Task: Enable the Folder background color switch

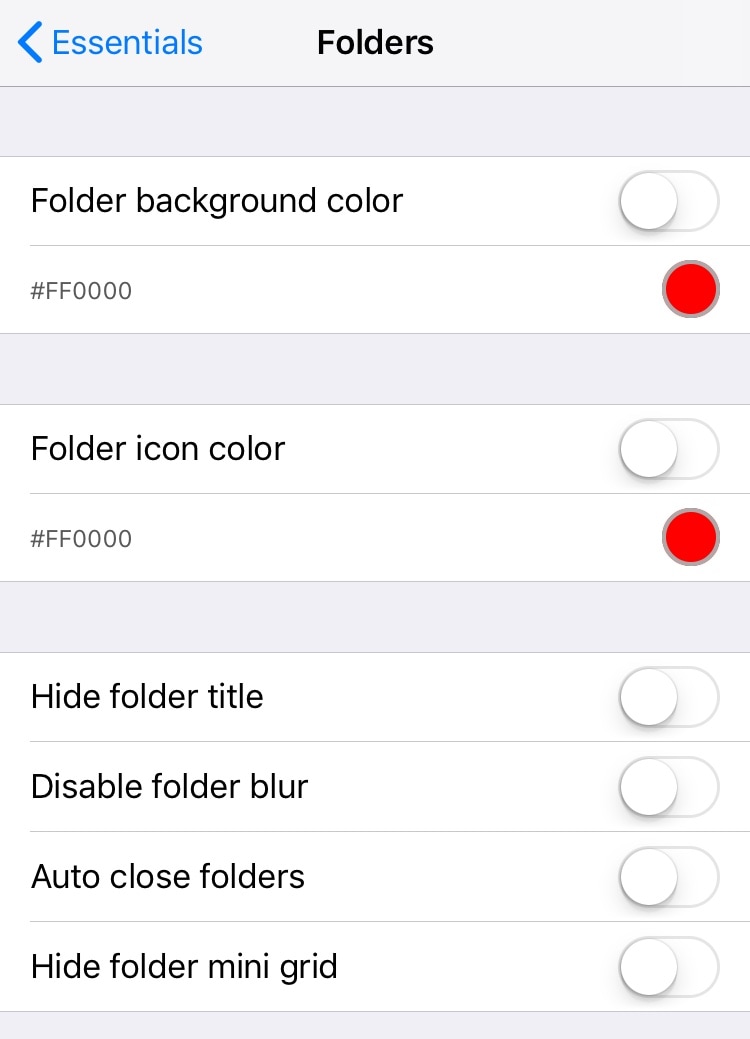Action: coord(668,200)
